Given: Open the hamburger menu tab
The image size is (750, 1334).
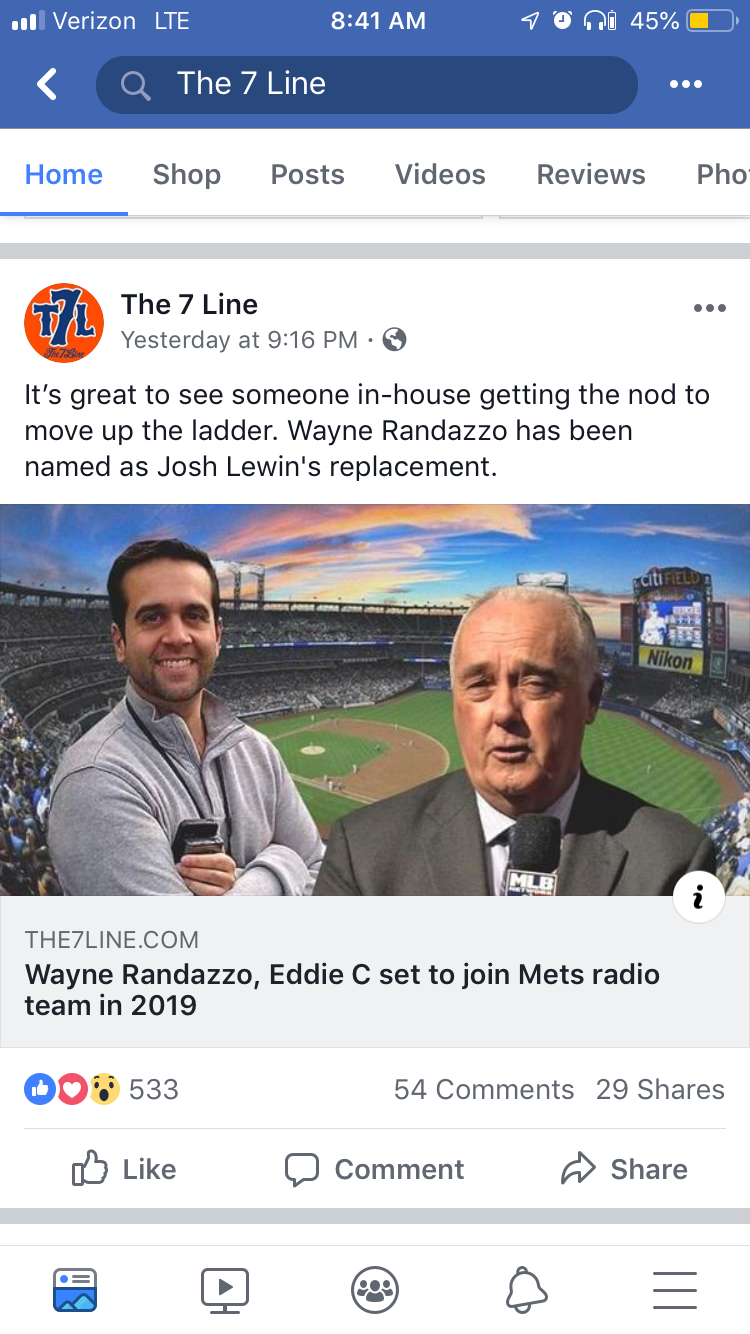Looking at the screenshot, I should (x=675, y=1289).
